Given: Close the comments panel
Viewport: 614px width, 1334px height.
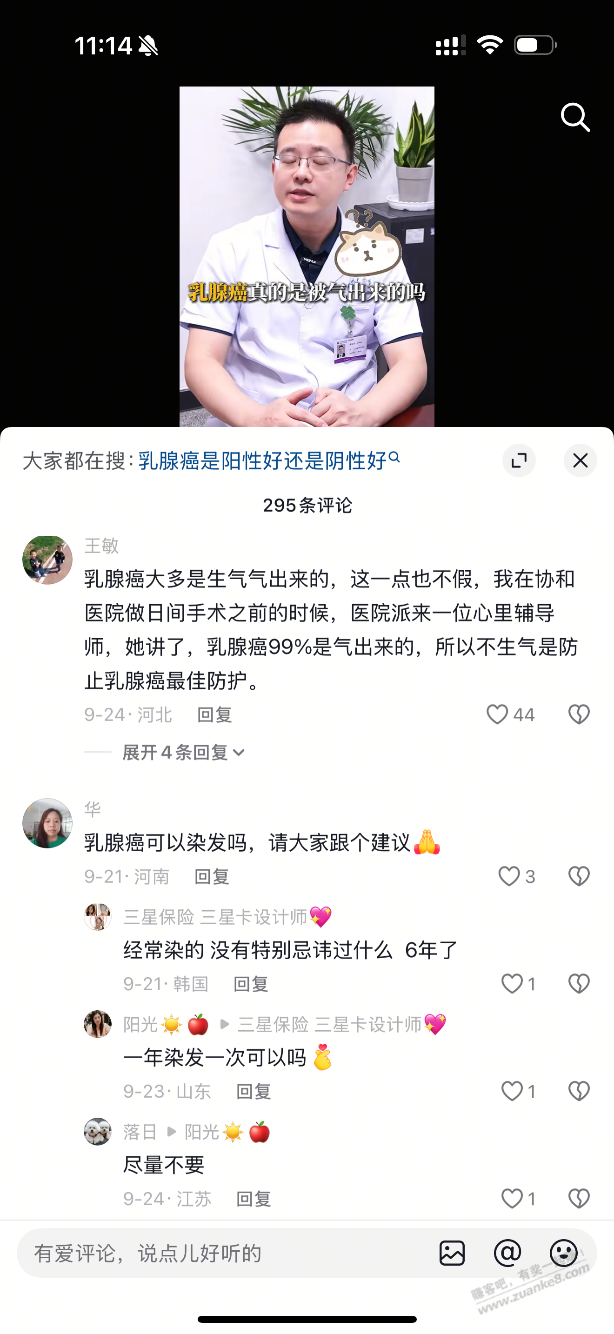Looking at the screenshot, I should pos(580,460).
